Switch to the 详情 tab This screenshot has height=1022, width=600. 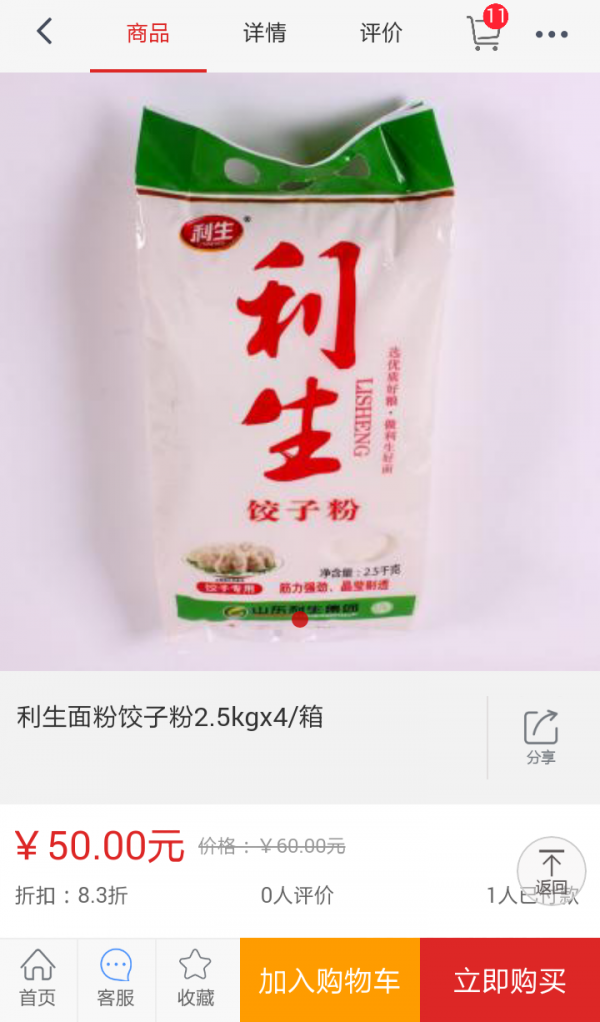pyautogui.click(x=264, y=33)
